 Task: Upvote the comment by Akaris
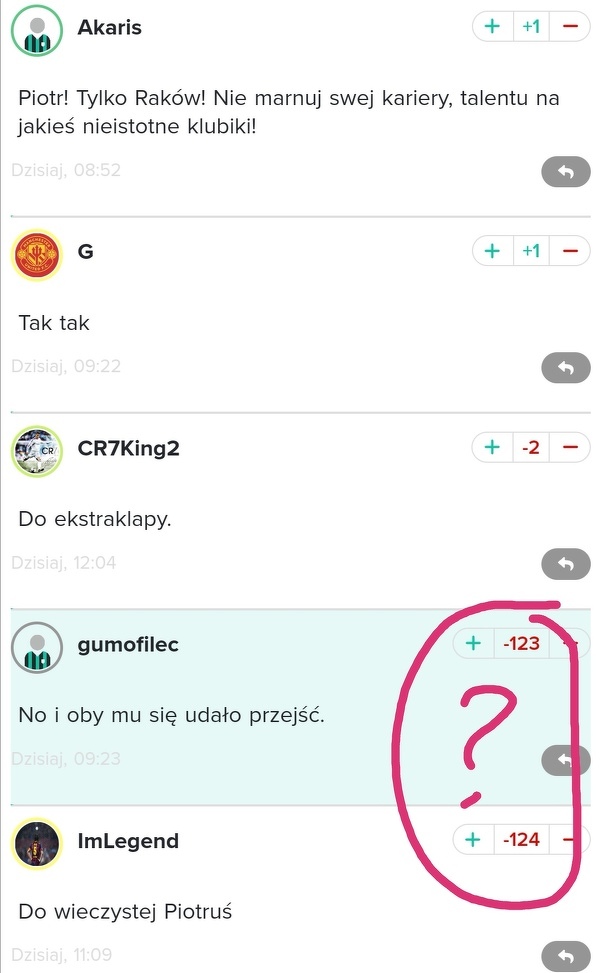(x=492, y=27)
